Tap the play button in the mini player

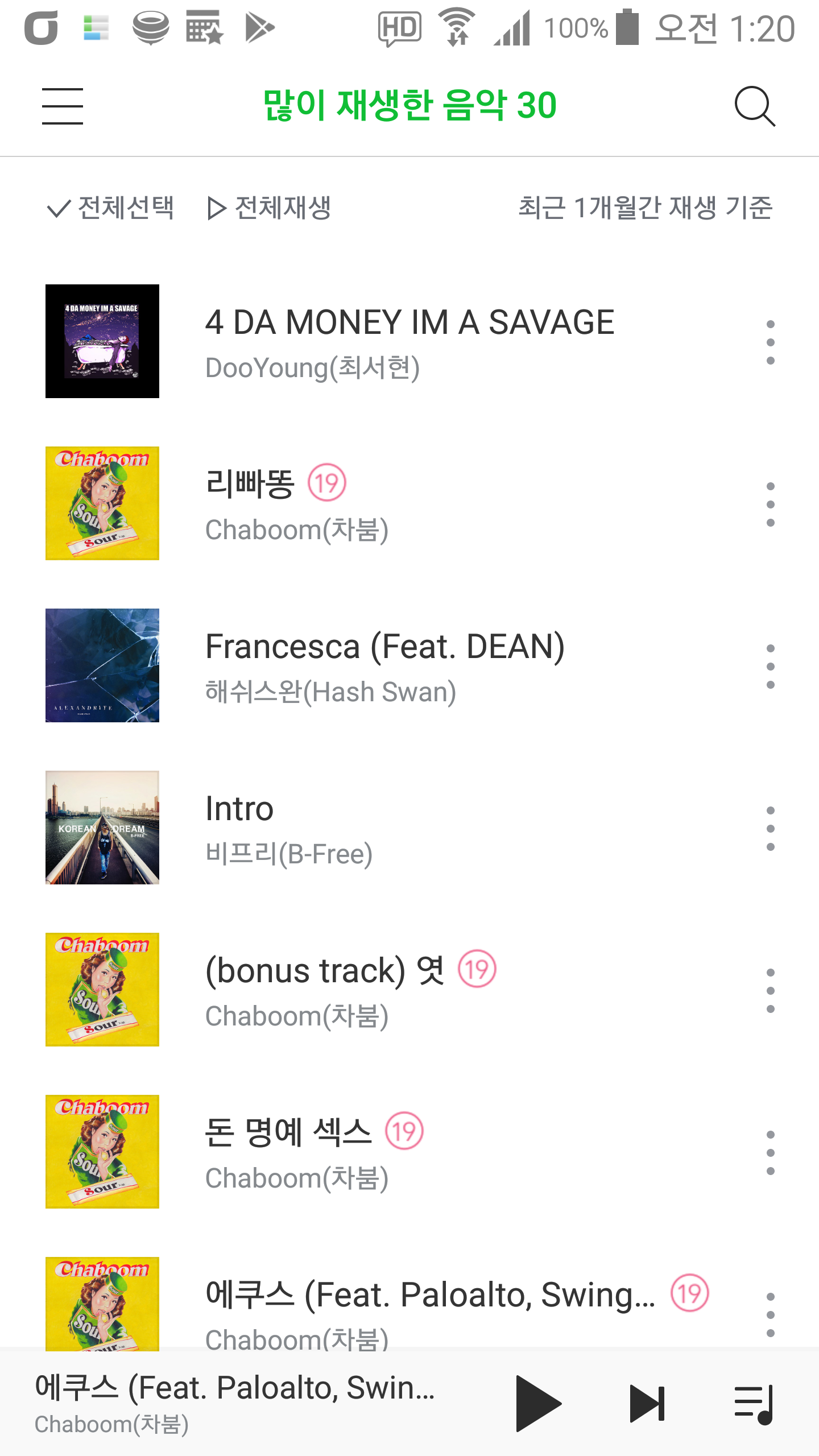pos(537,1403)
